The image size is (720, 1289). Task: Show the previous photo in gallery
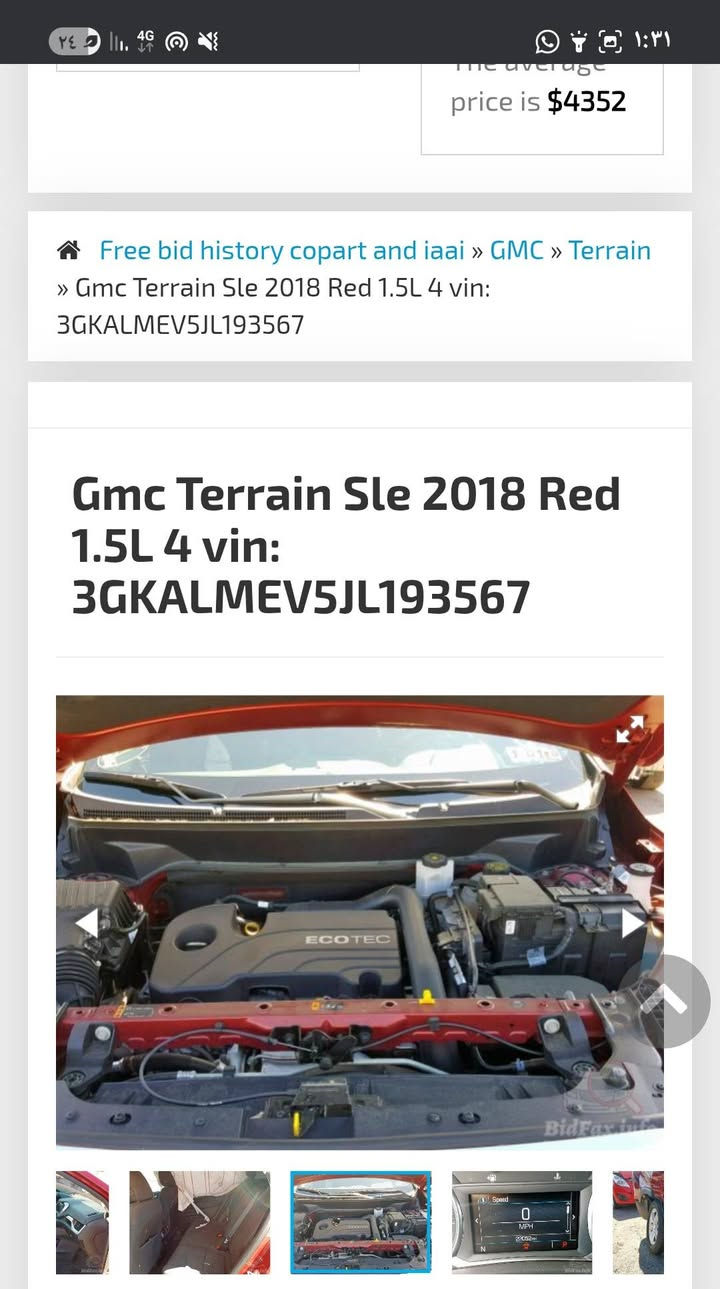coord(87,922)
